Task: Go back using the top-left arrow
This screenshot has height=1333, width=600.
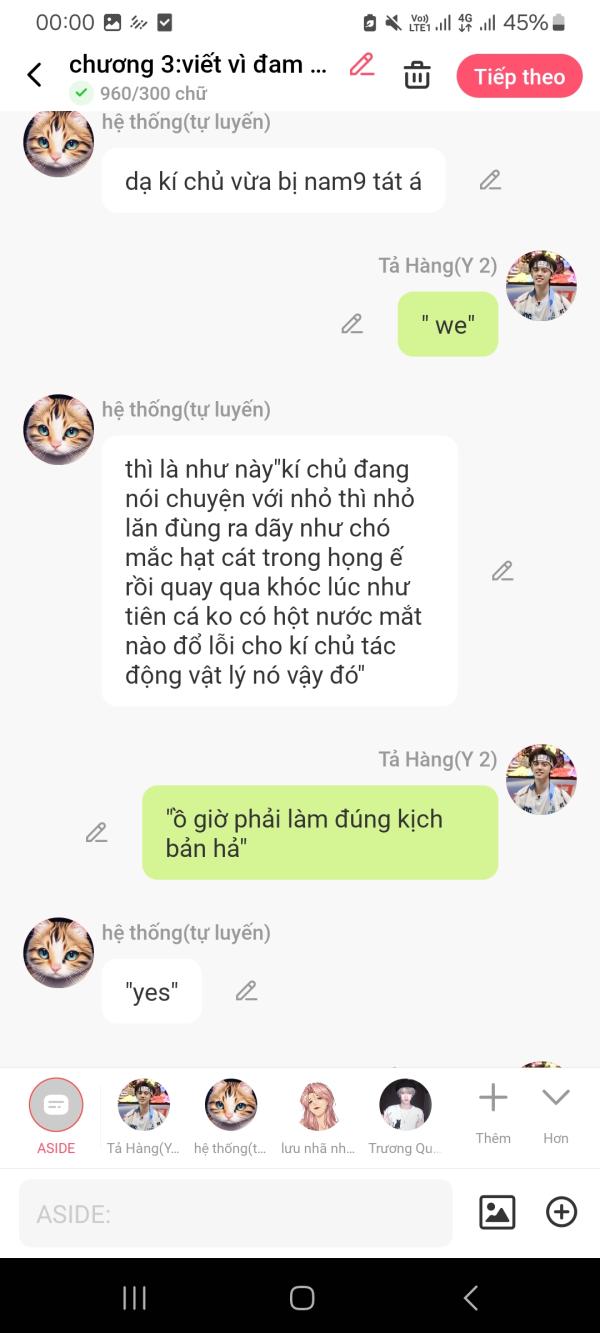Action: [34, 75]
